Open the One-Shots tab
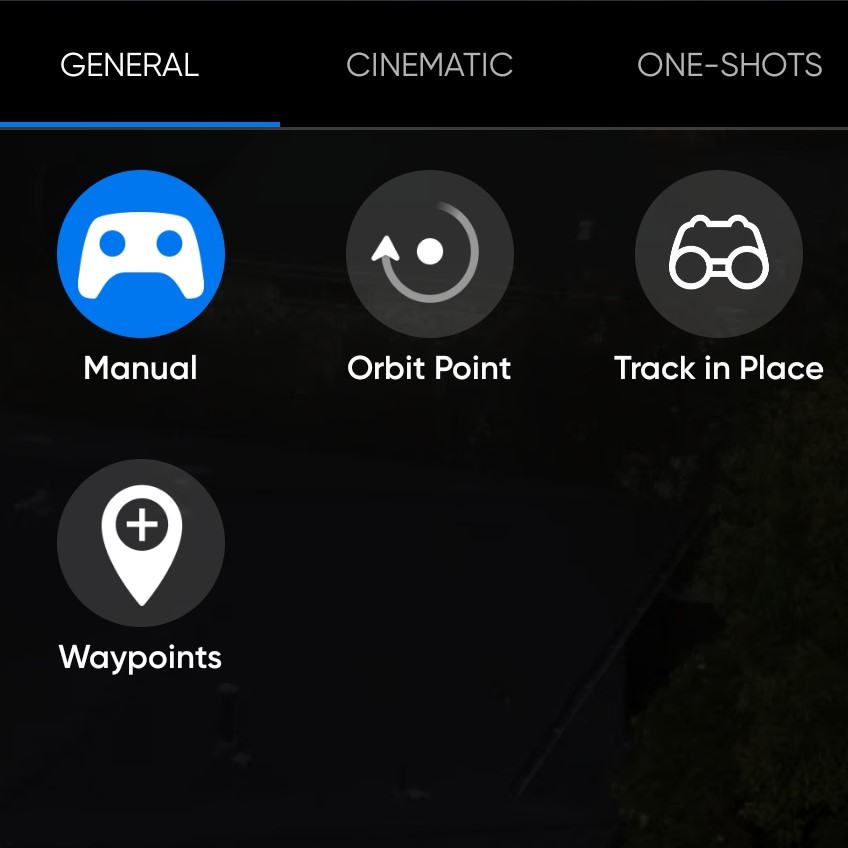The width and height of the screenshot is (848, 848). point(729,66)
